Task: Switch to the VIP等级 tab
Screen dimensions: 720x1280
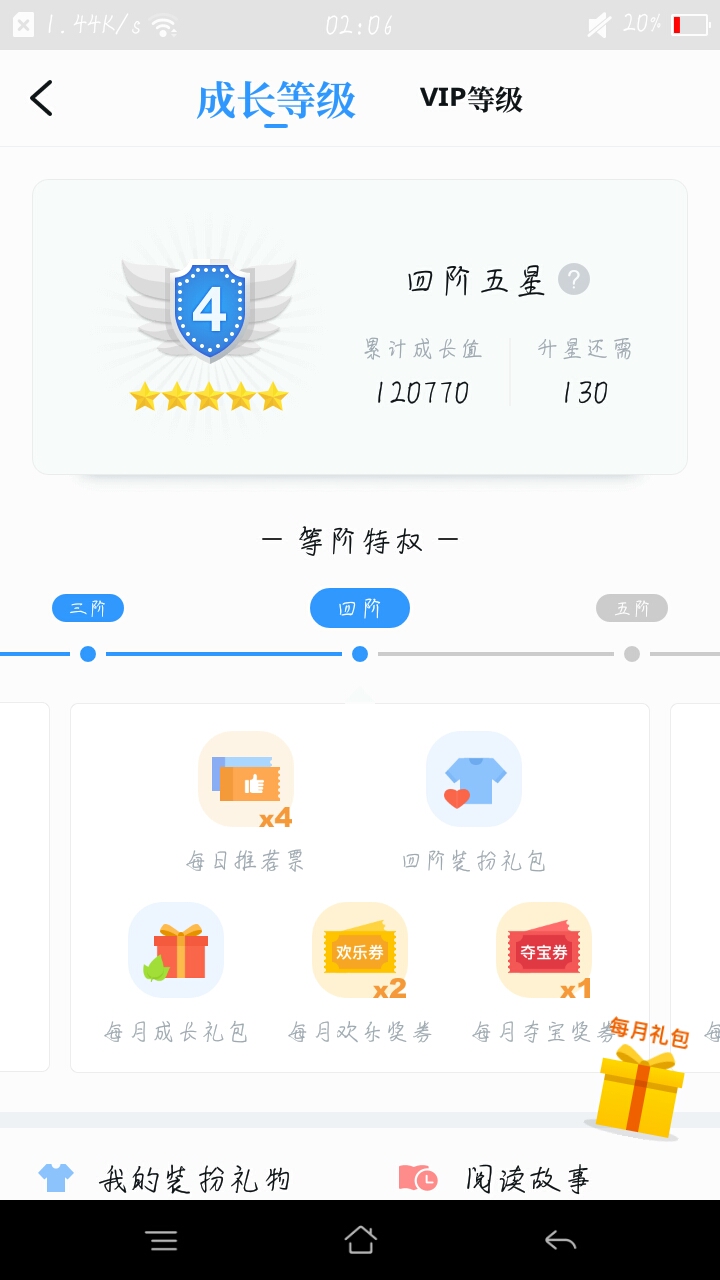Action: click(x=471, y=99)
